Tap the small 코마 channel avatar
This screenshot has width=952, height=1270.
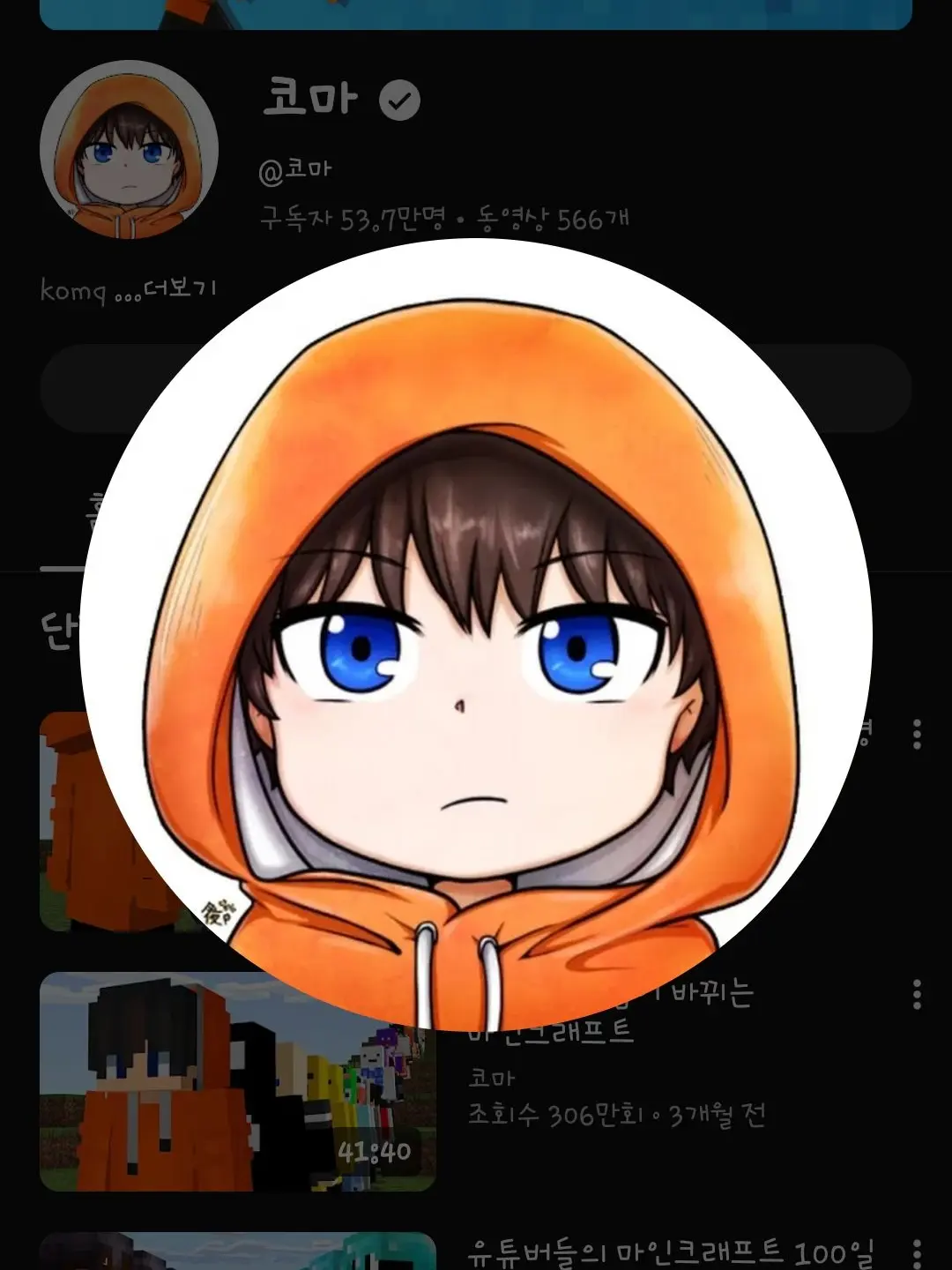tap(129, 150)
